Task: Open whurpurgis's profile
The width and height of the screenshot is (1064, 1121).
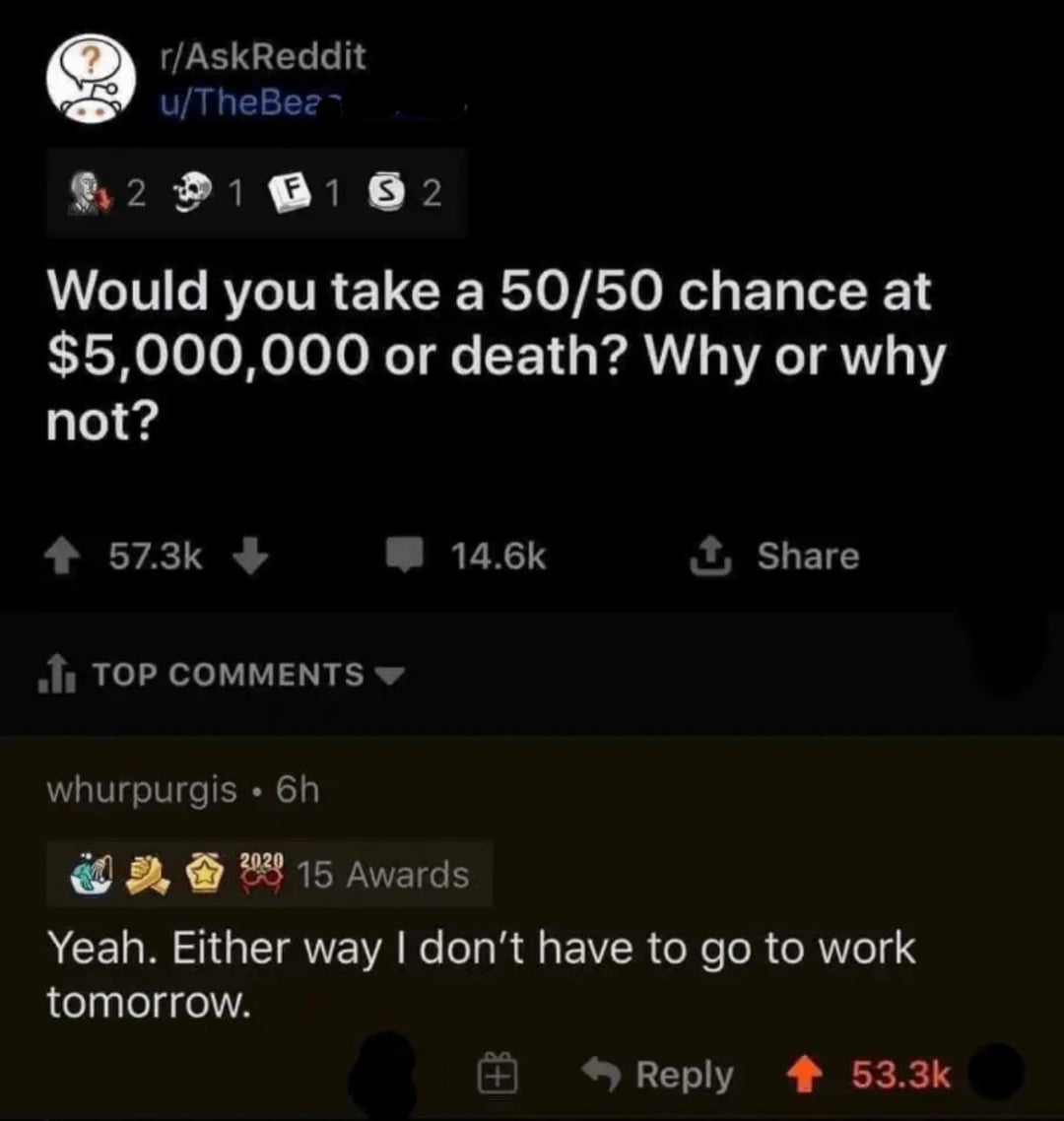Action: point(142,789)
